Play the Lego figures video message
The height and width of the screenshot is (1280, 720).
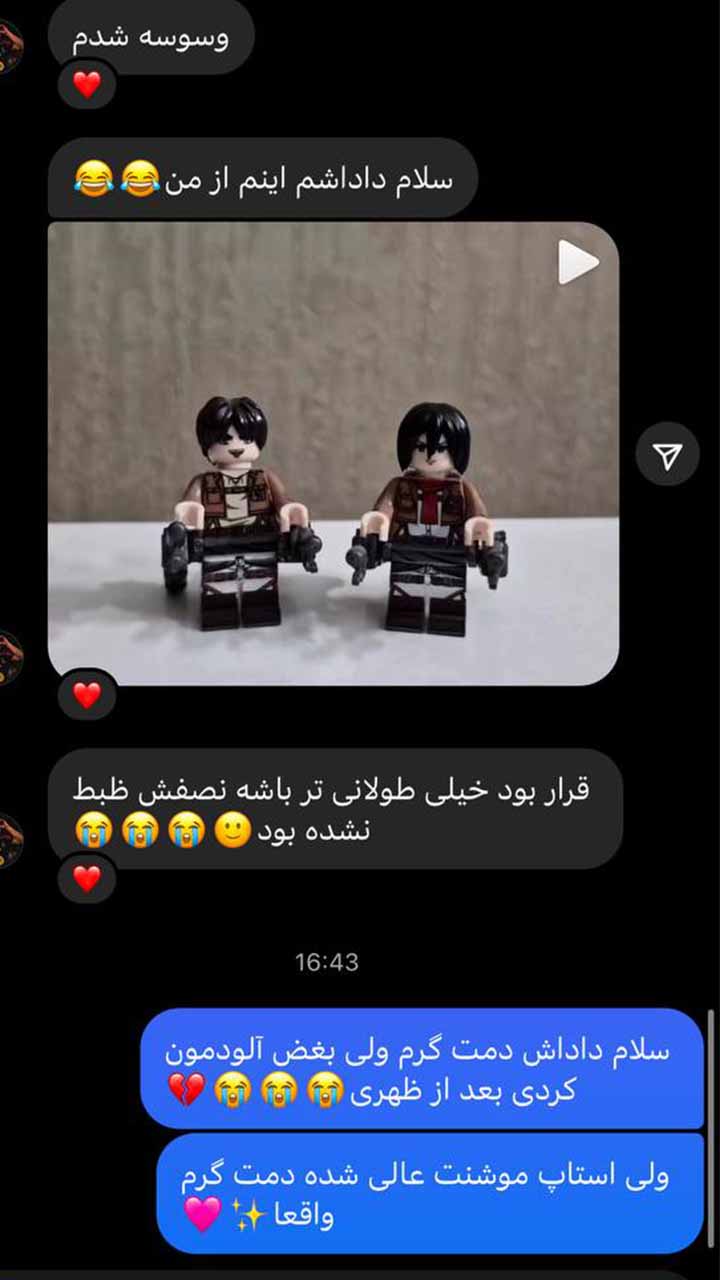pos(577,263)
